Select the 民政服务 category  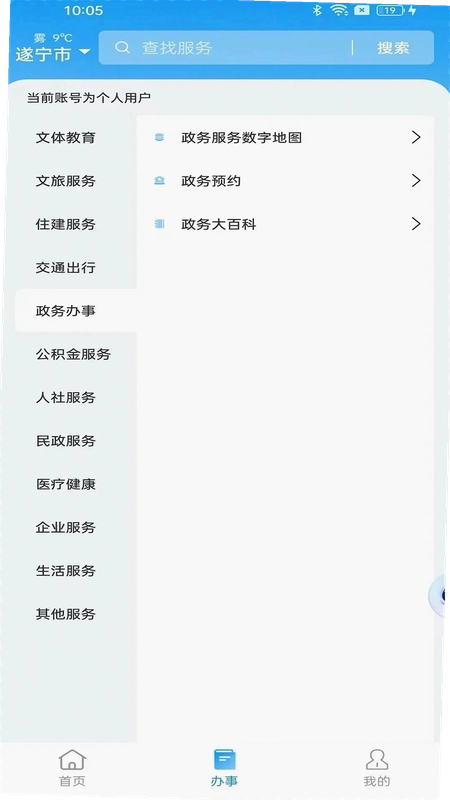76,441
